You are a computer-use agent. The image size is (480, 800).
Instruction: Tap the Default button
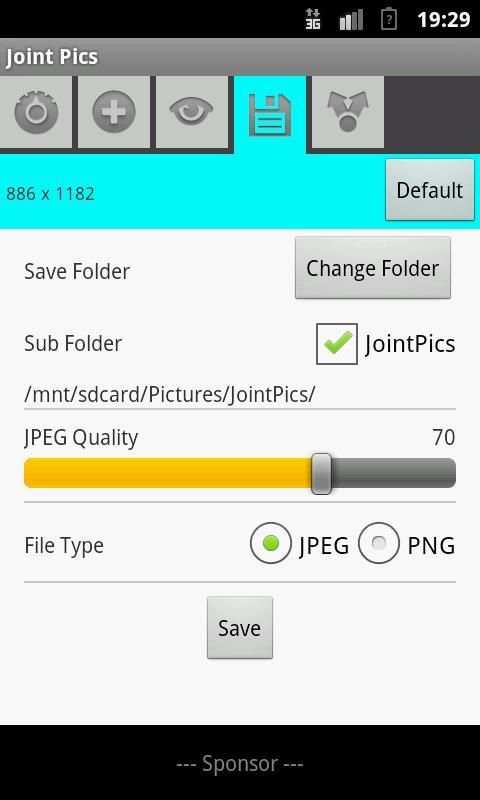pyautogui.click(x=430, y=190)
